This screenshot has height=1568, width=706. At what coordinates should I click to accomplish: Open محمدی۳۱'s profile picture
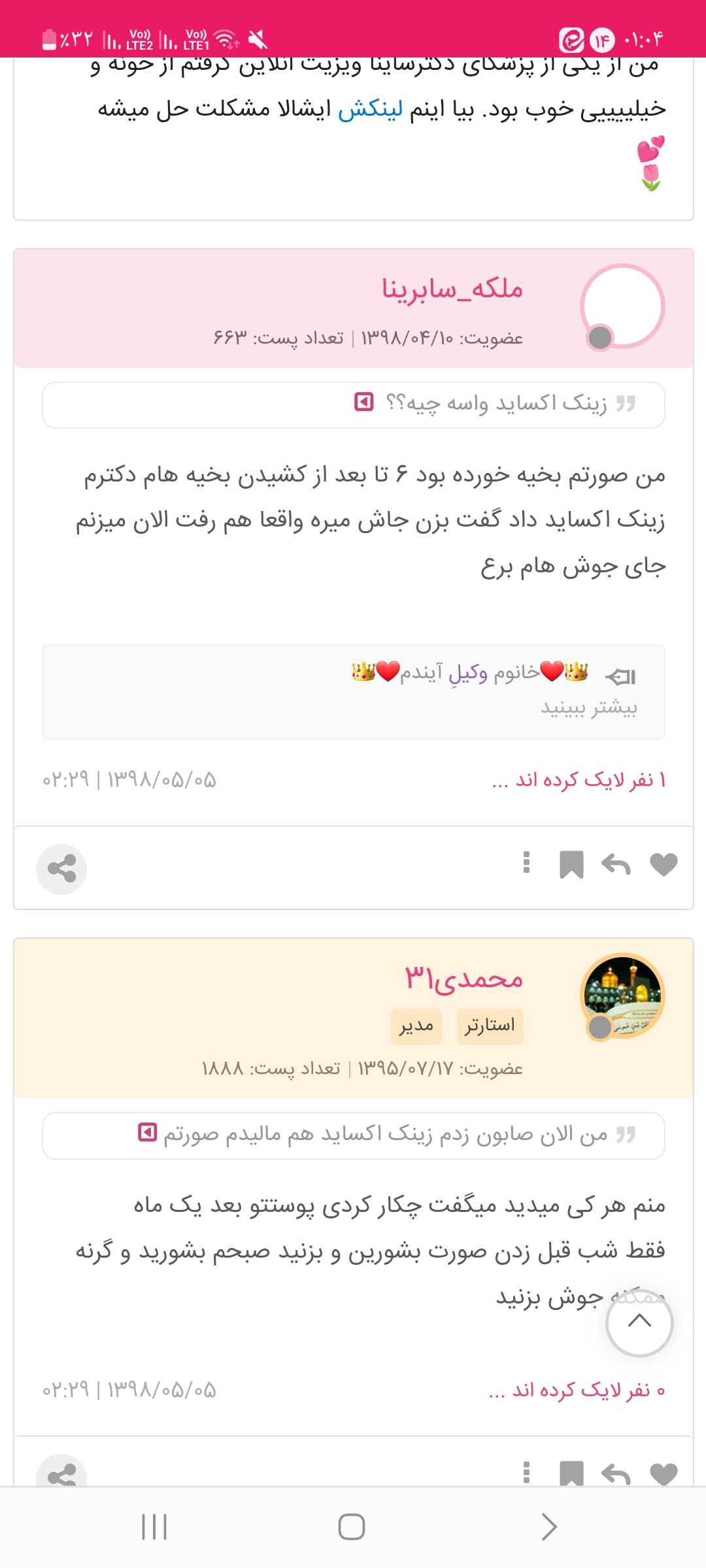pyautogui.click(x=622, y=996)
